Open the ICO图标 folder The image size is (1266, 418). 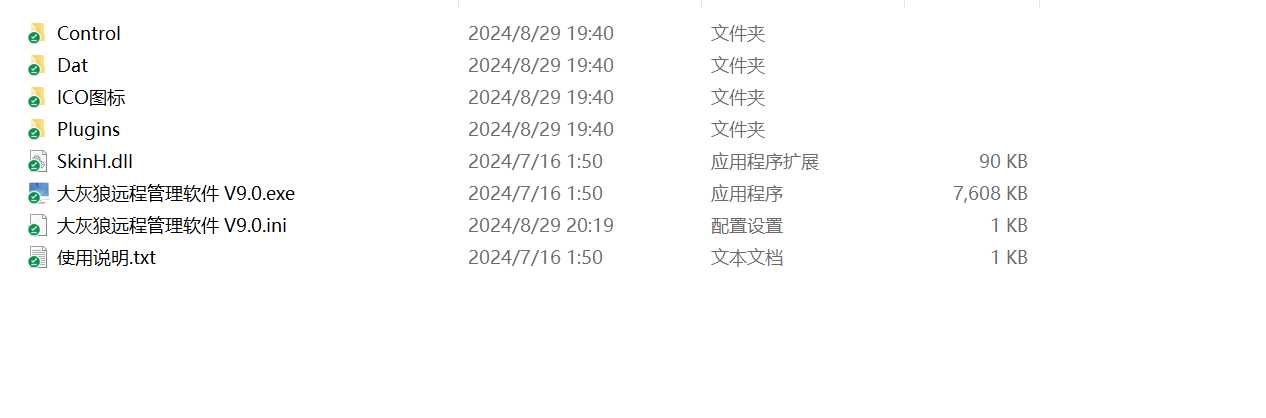(90, 98)
